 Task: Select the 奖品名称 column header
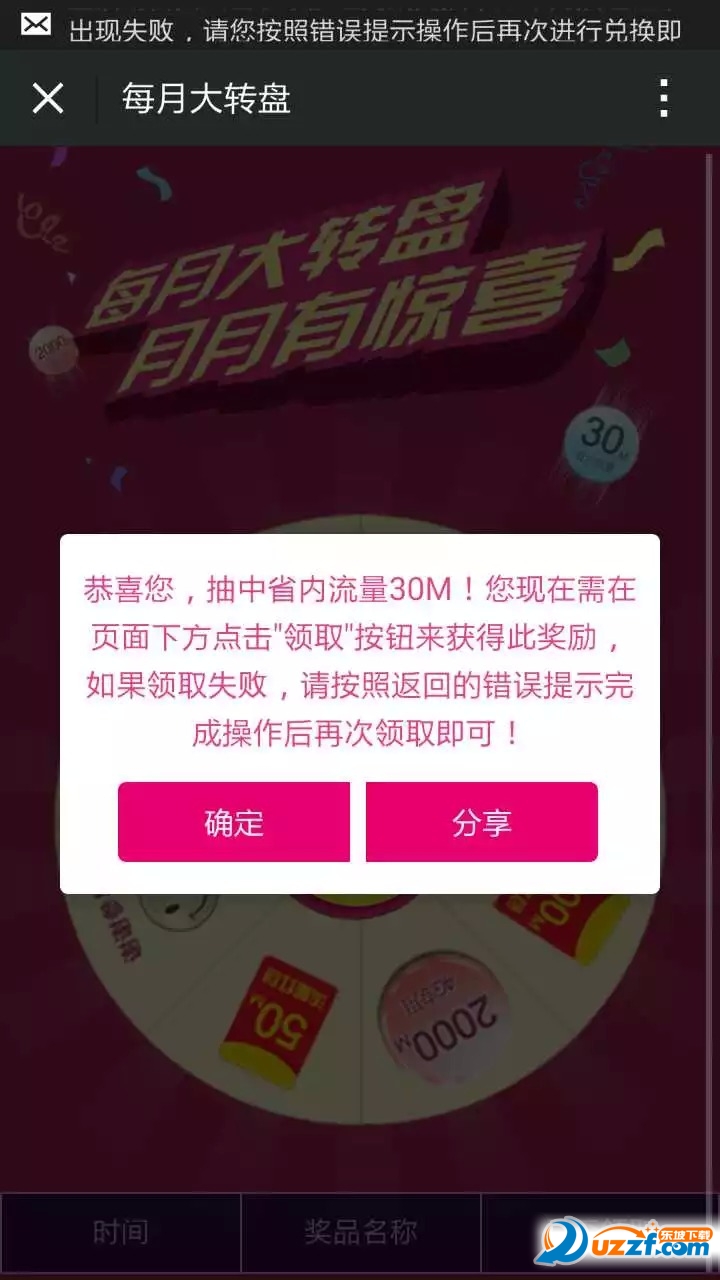(x=360, y=1233)
